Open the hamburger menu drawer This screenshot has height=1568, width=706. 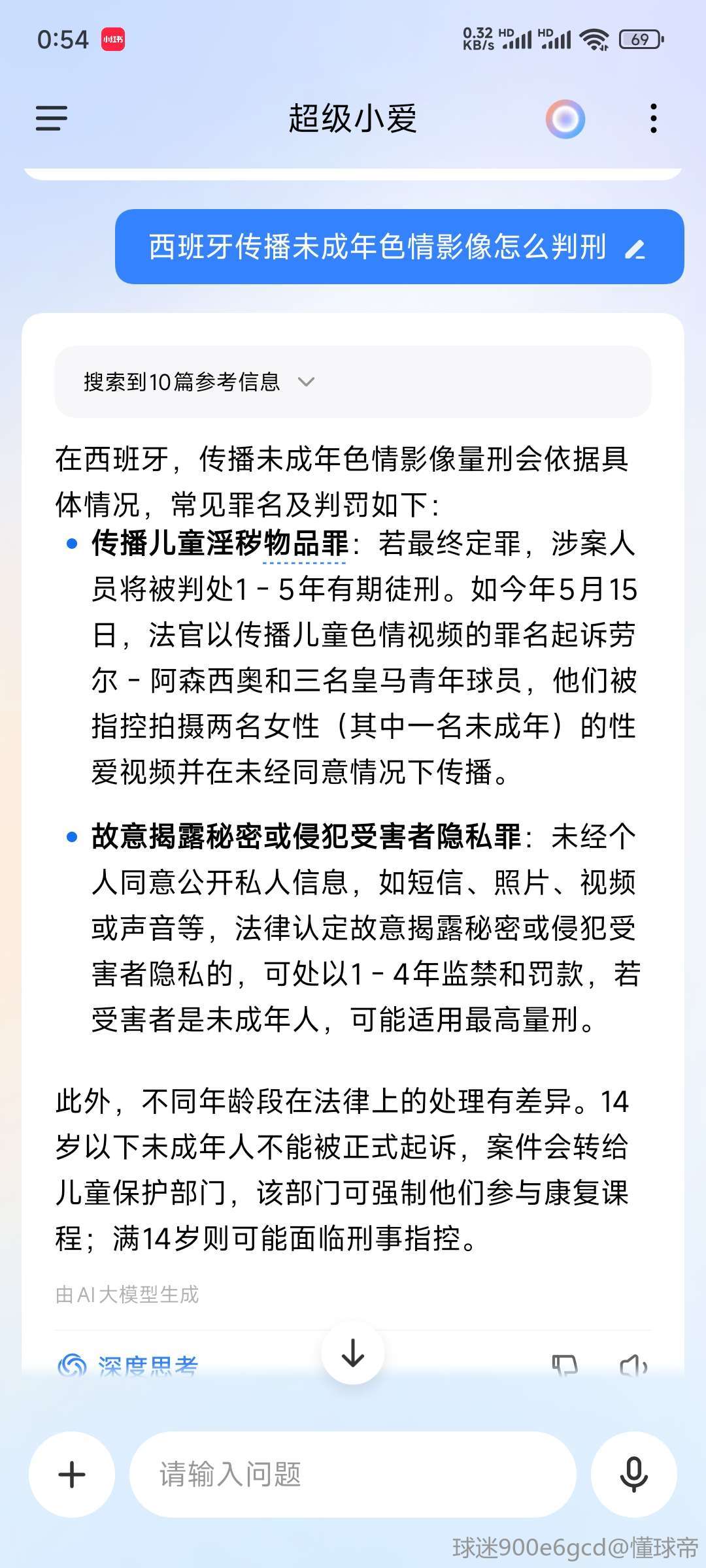point(52,119)
